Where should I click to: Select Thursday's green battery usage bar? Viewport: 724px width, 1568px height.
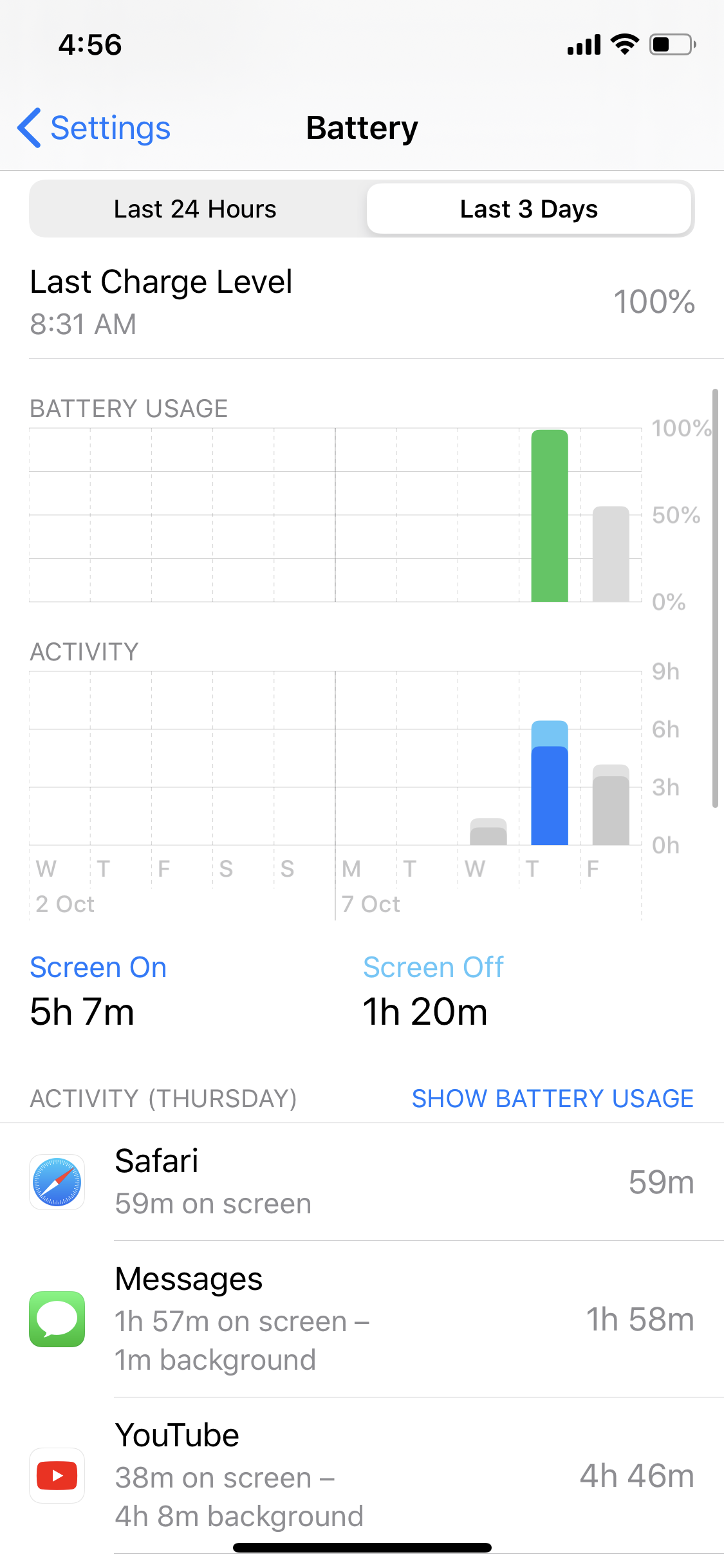[550, 516]
